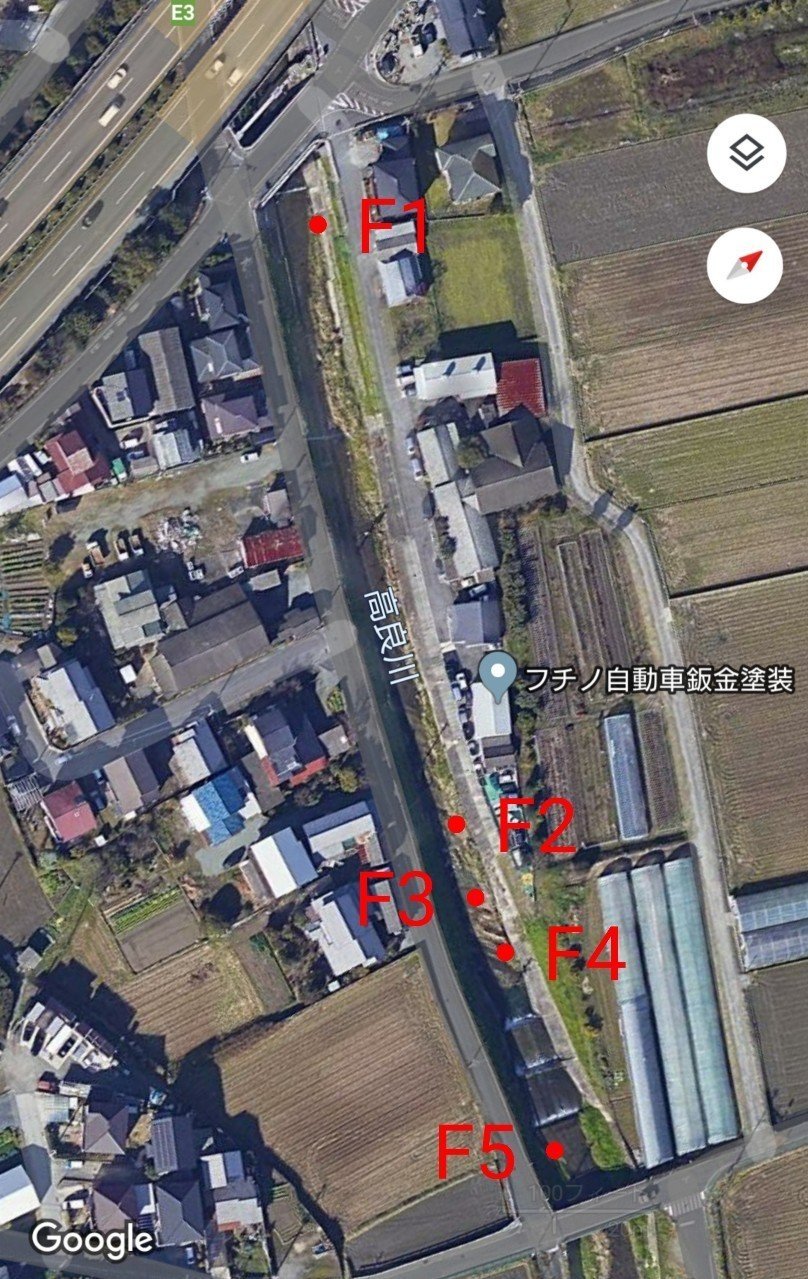Open the map layers button
Screen dimensions: 808x1279
coord(746,153)
